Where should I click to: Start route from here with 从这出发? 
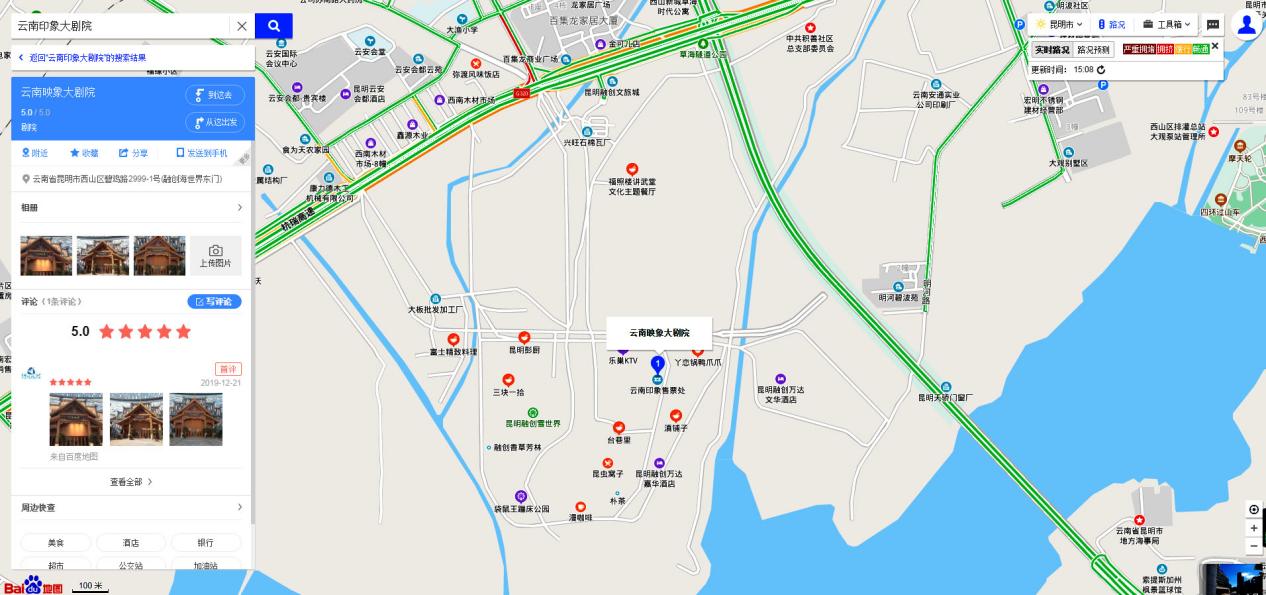click(x=214, y=123)
